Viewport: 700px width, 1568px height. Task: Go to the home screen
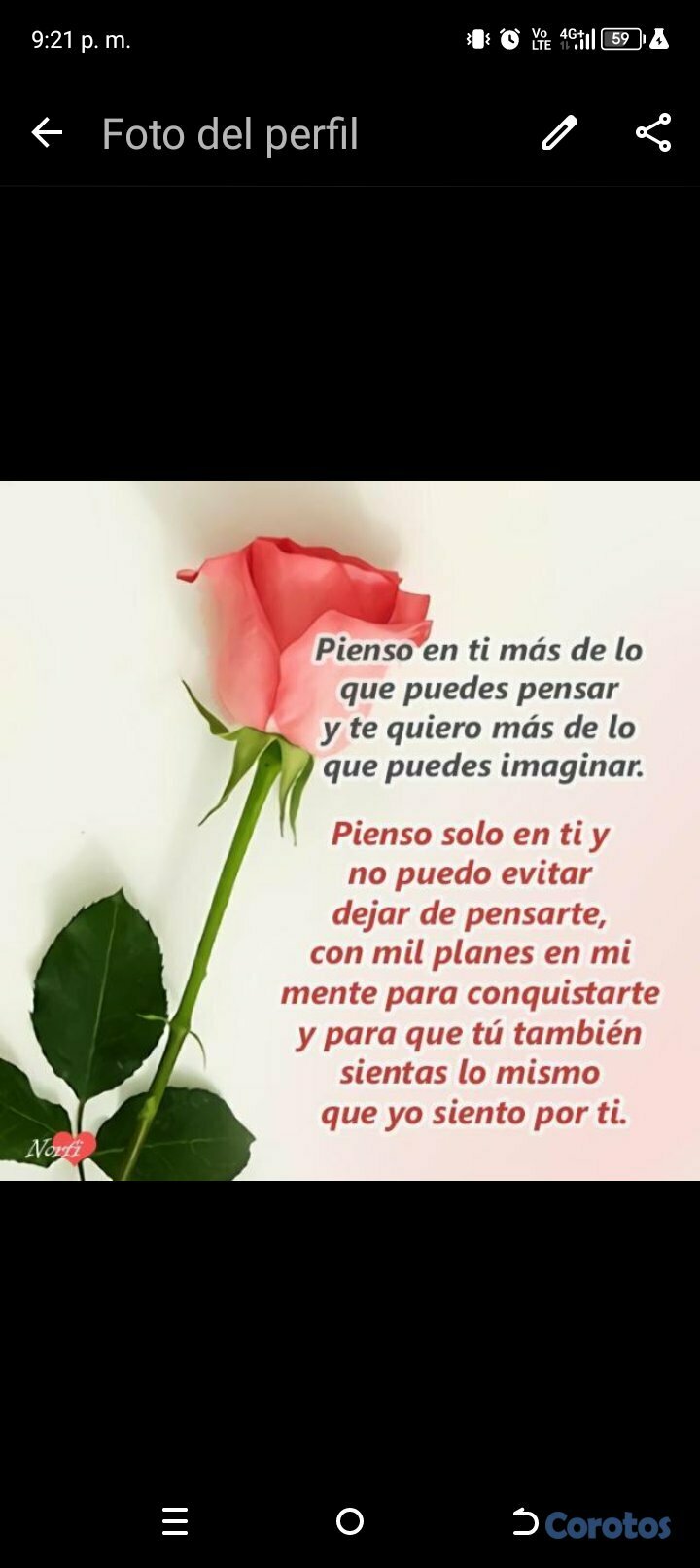[x=350, y=1521]
